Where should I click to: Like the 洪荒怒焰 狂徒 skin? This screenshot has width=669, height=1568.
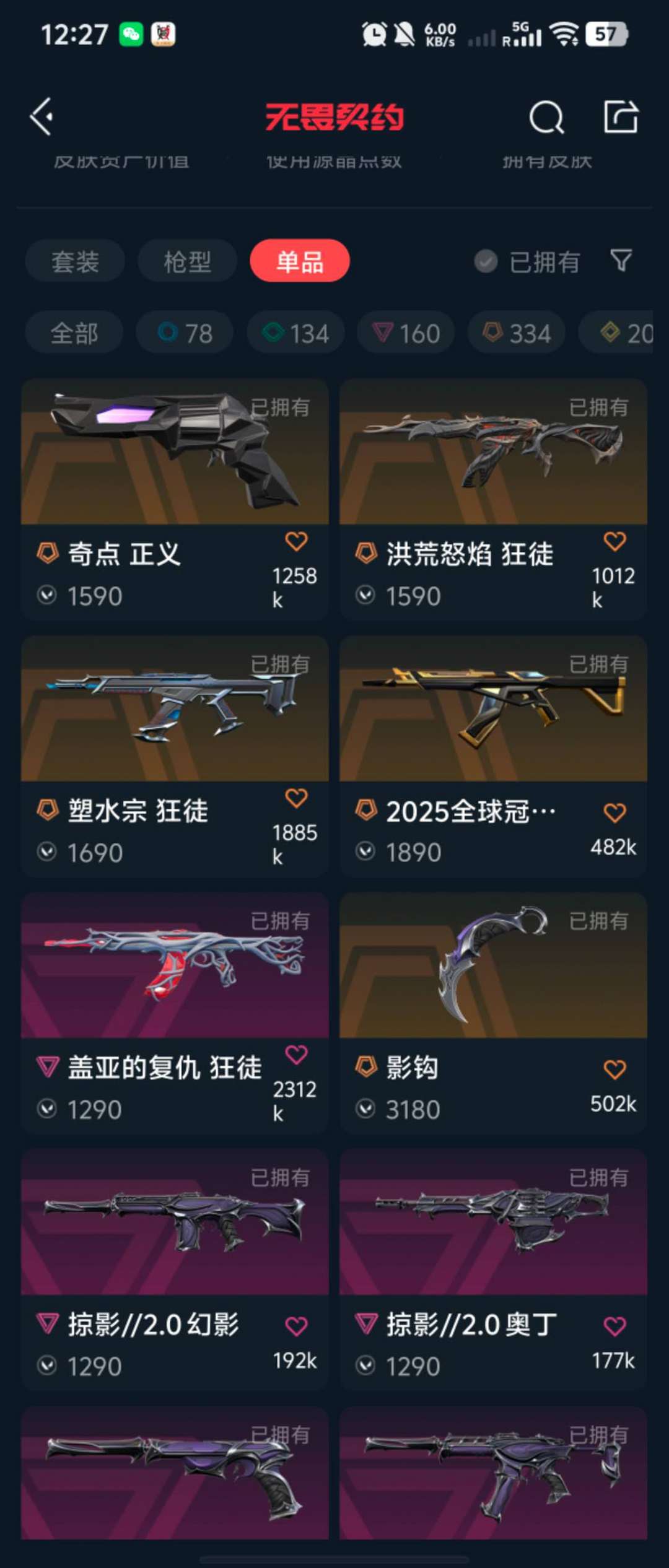[x=614, y=541]
